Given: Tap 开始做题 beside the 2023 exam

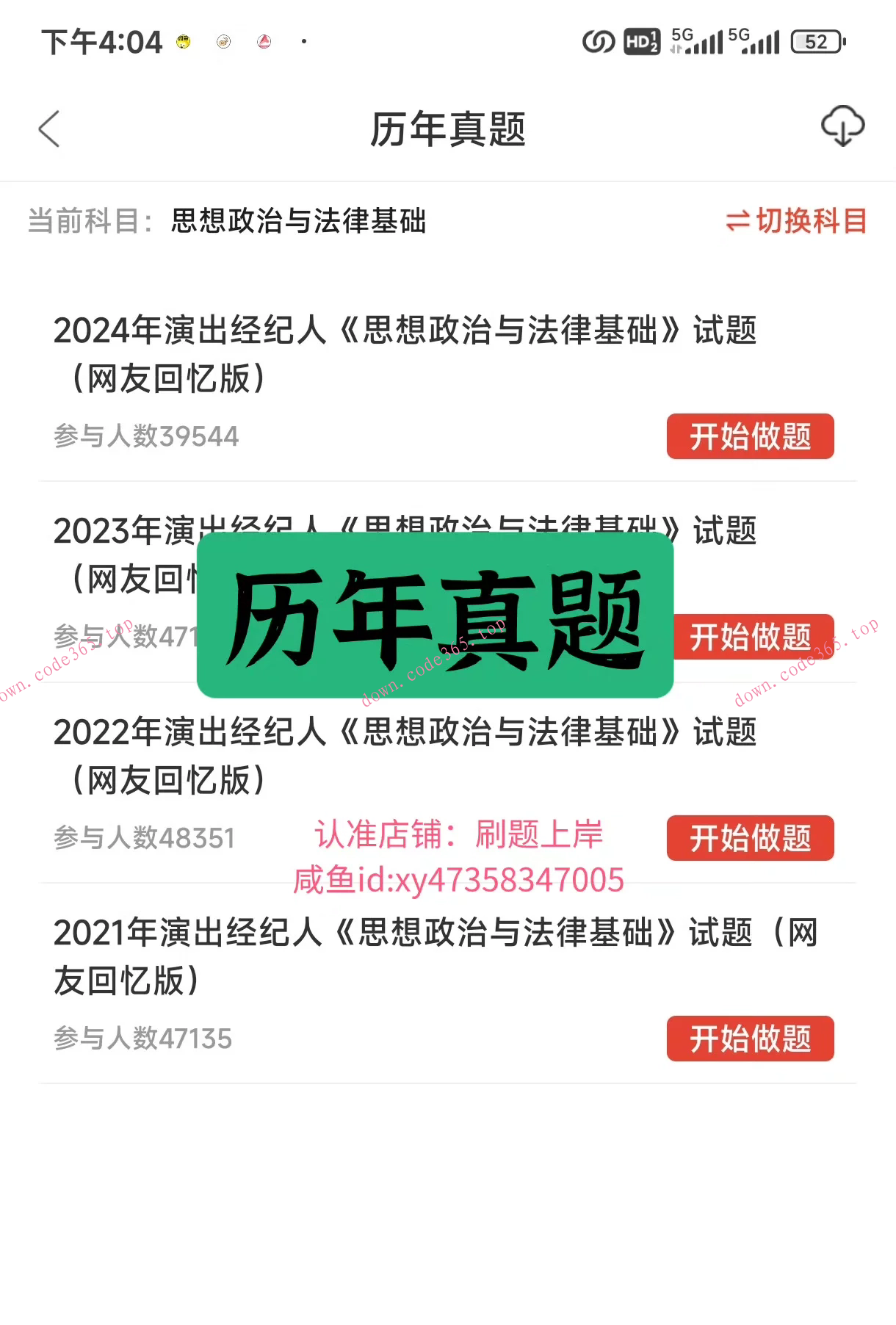Looking at the screenshot, I should click(750, 637).
